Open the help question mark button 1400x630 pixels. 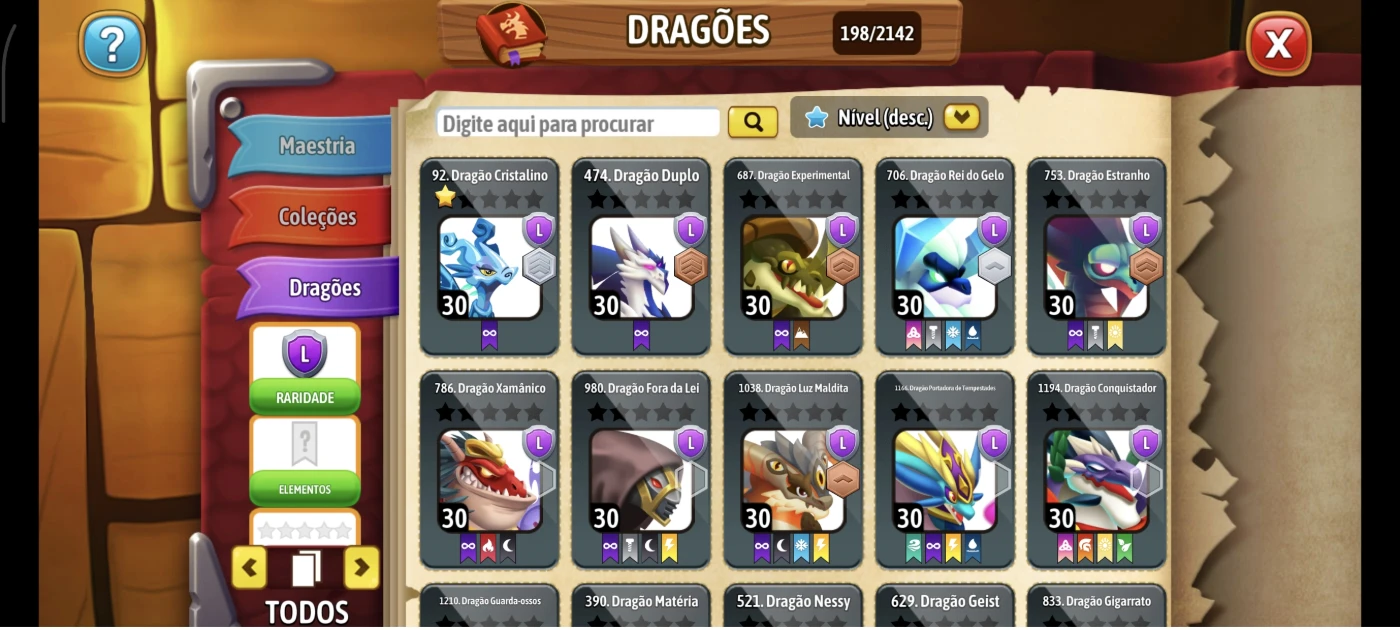coord(112,44)
